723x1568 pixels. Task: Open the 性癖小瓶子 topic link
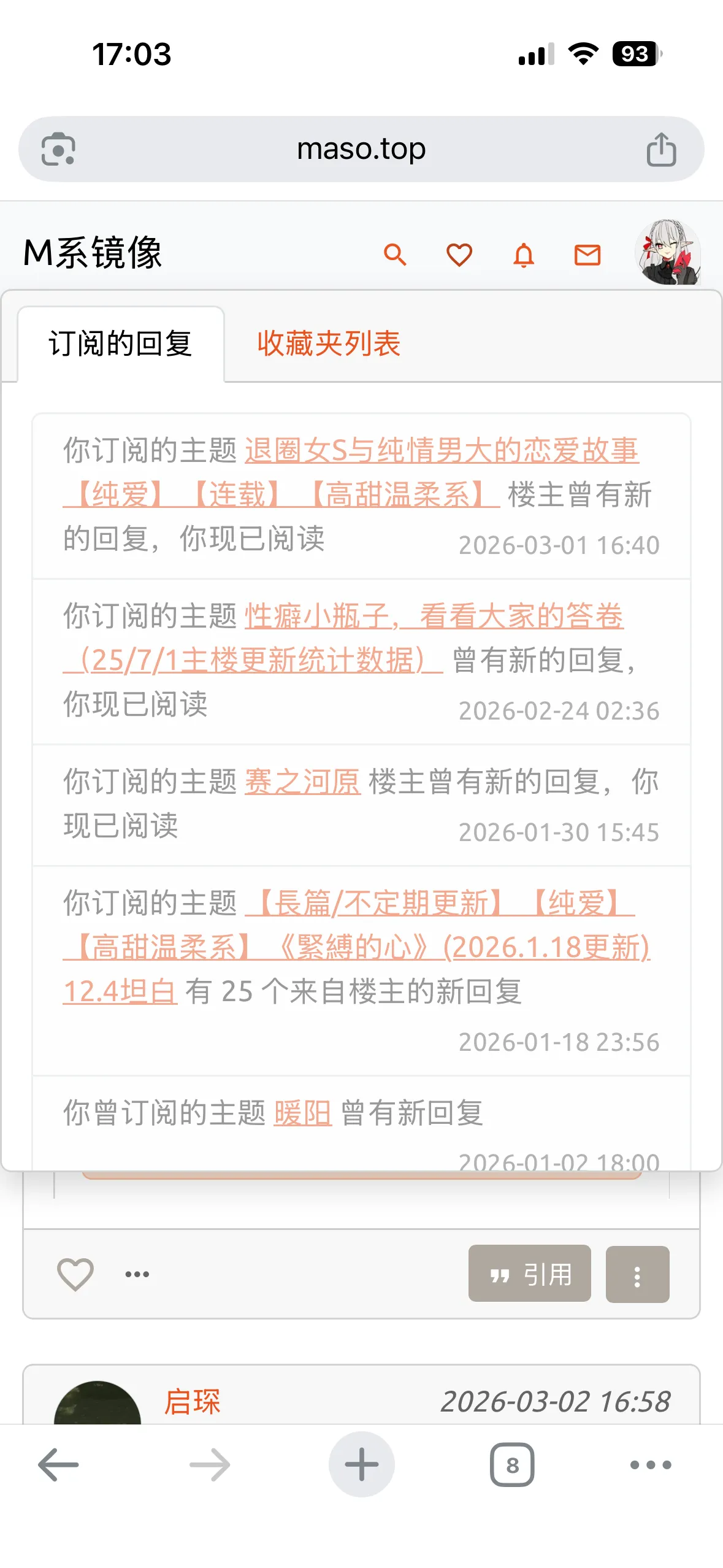pyautogui.click(x=434, y=617)
